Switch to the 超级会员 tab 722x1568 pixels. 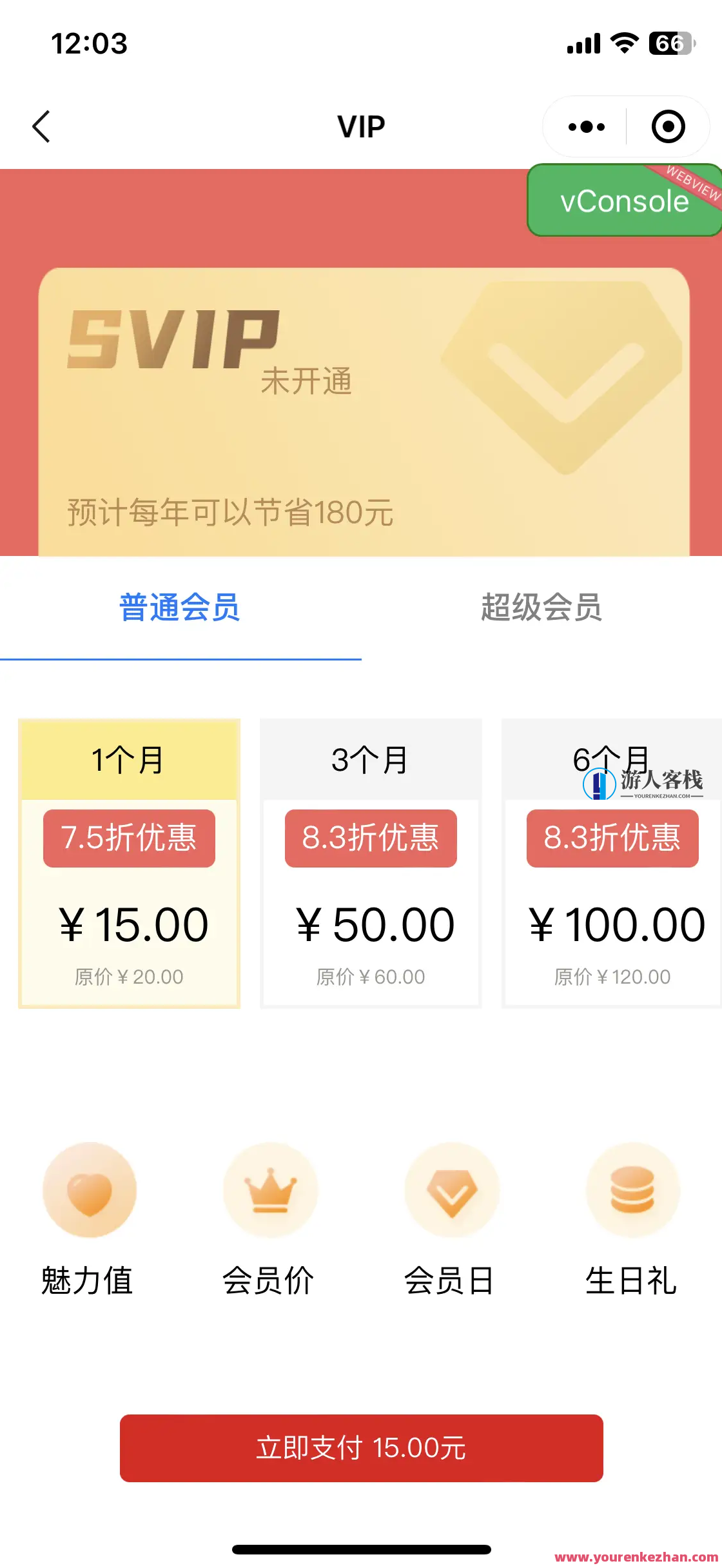[x=543, y=609]
